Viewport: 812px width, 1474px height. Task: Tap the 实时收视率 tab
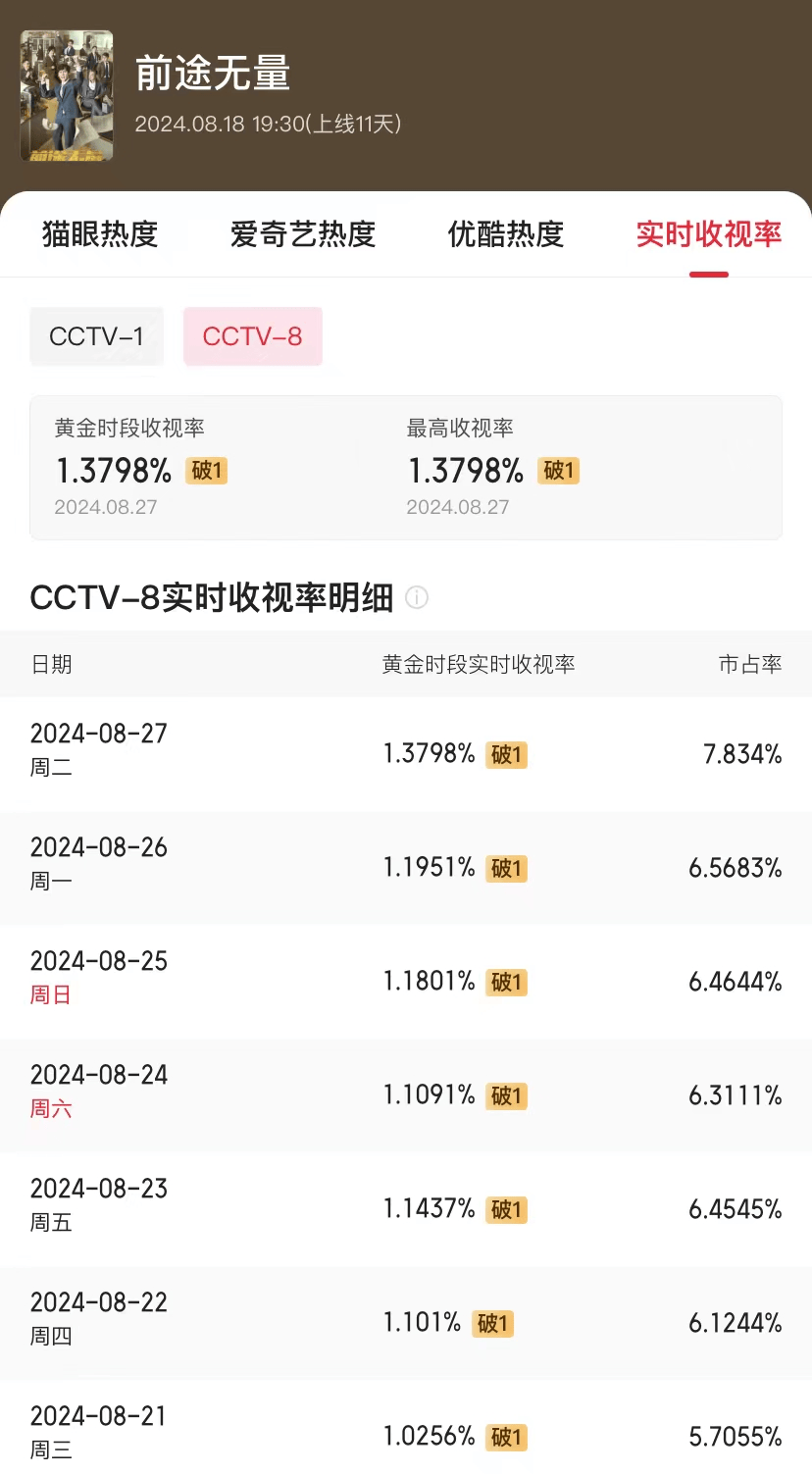coord(708,234)
